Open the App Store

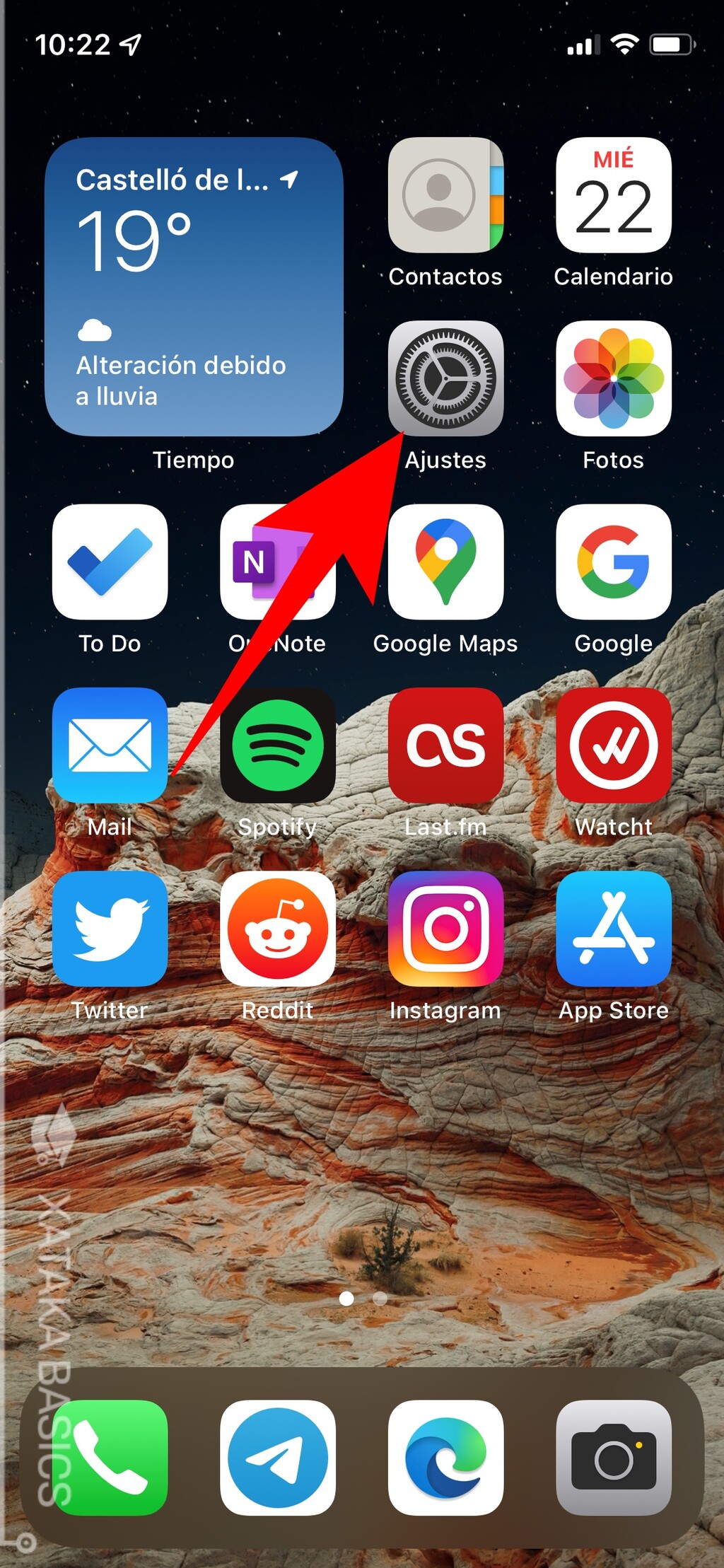pyautogui.click(x=614, y=929)
